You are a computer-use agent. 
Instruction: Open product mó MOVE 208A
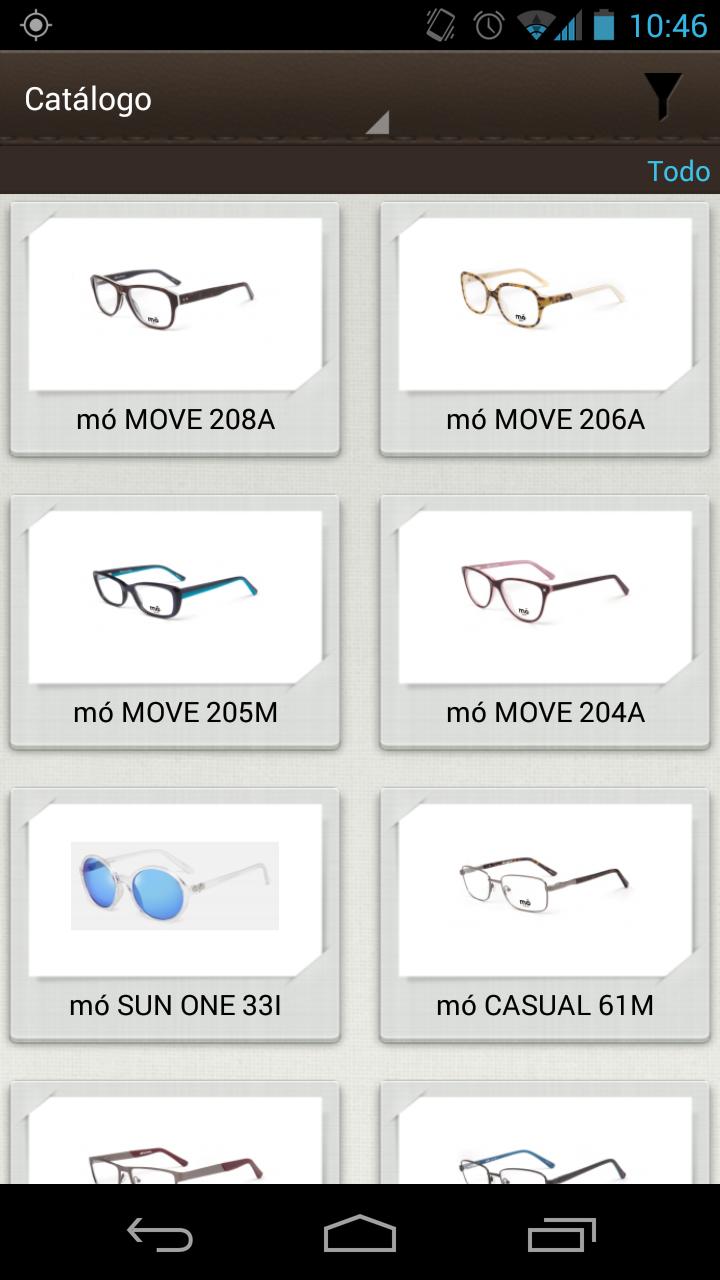coord(175,325)
